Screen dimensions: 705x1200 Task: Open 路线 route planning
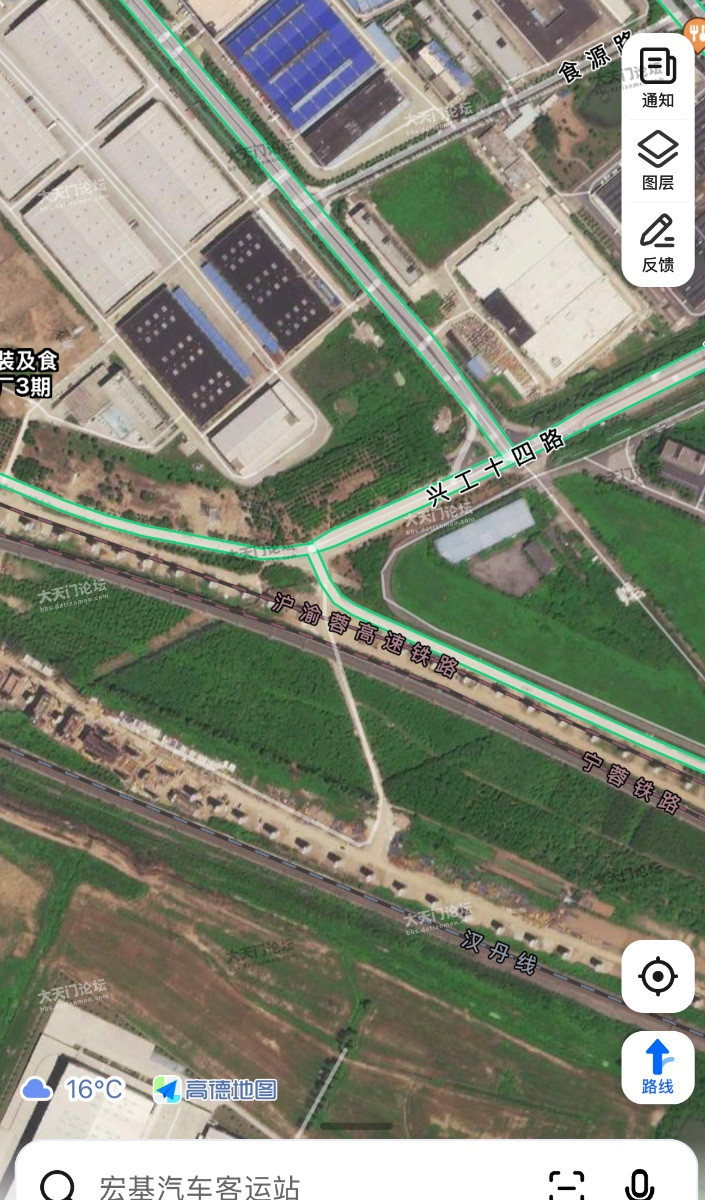pyautogui.click(x=657, y=1067)
